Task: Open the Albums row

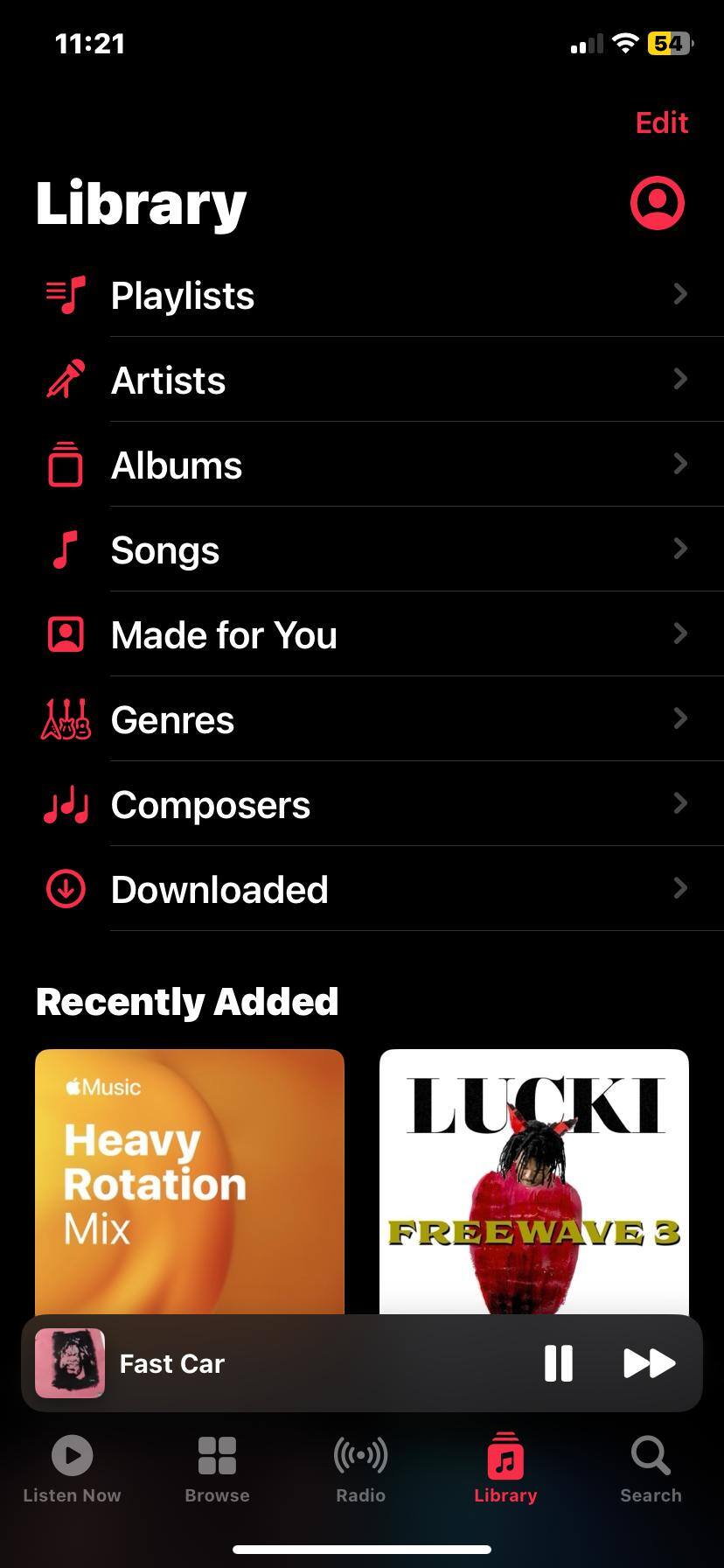Action: tap(362, 465)
